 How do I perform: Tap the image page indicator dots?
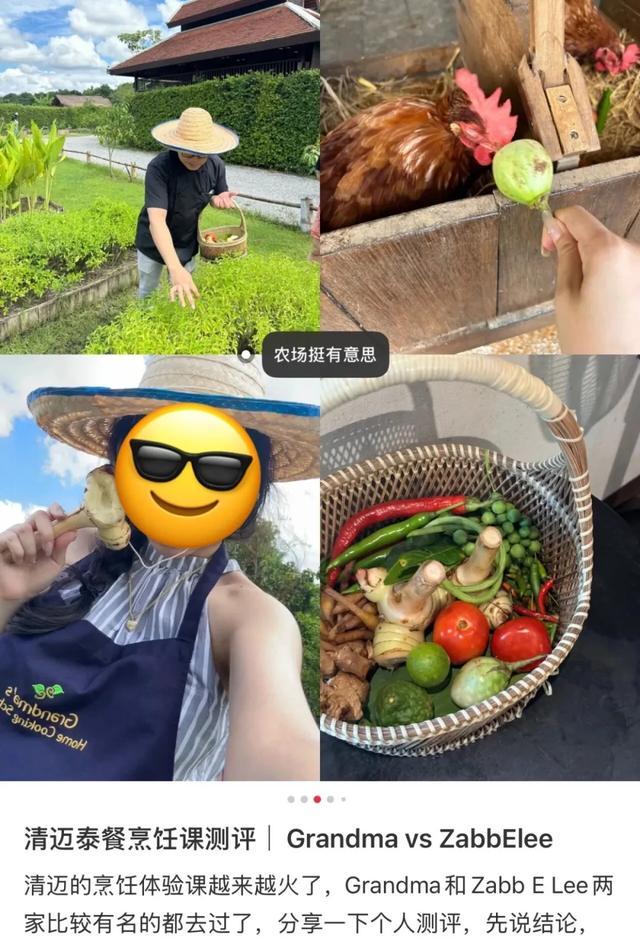pos(317,799)
